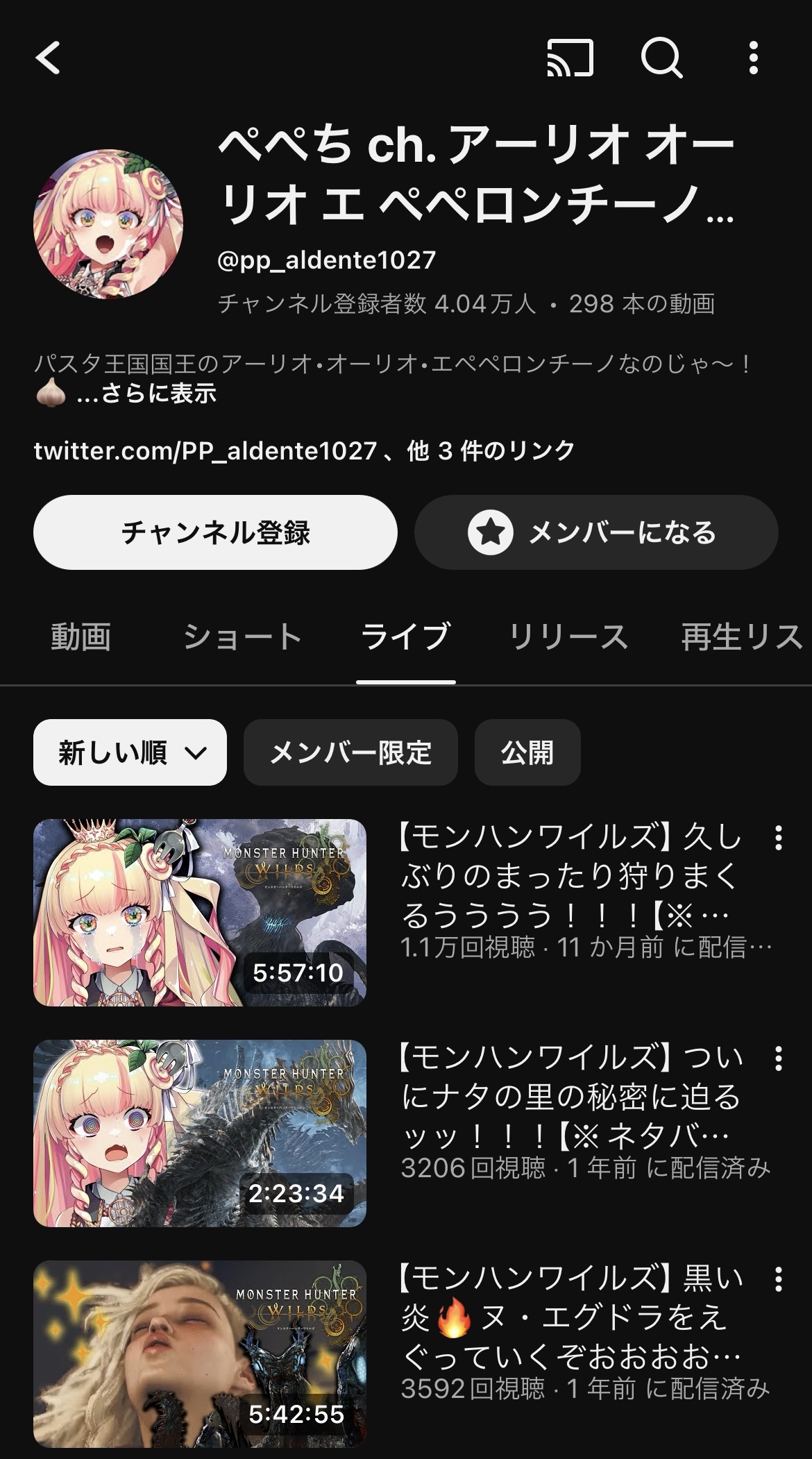Open the ナタの里の秘密 stream video

click(x=200, y=1133)
